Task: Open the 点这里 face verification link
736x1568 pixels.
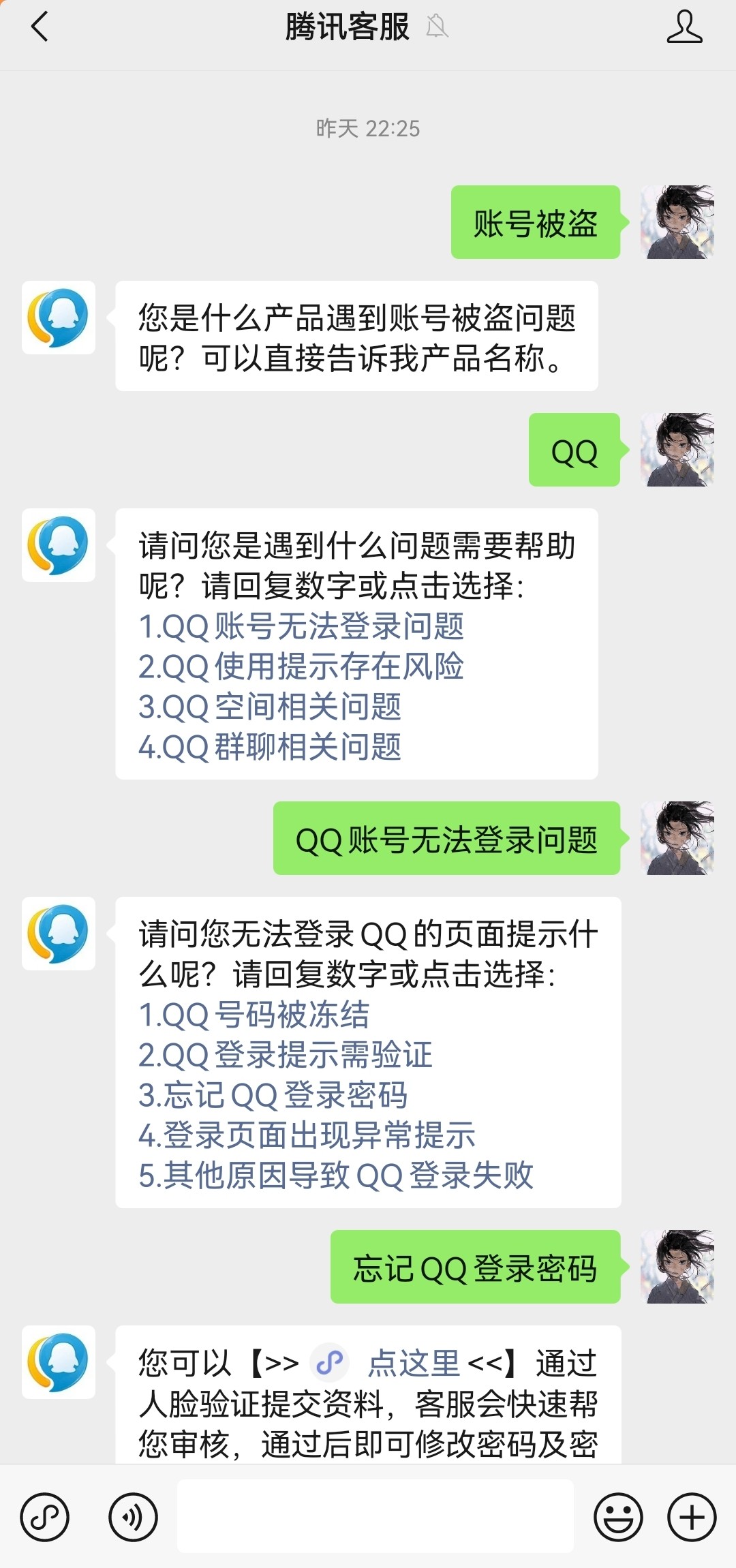Action: [x=413, y=1363]
